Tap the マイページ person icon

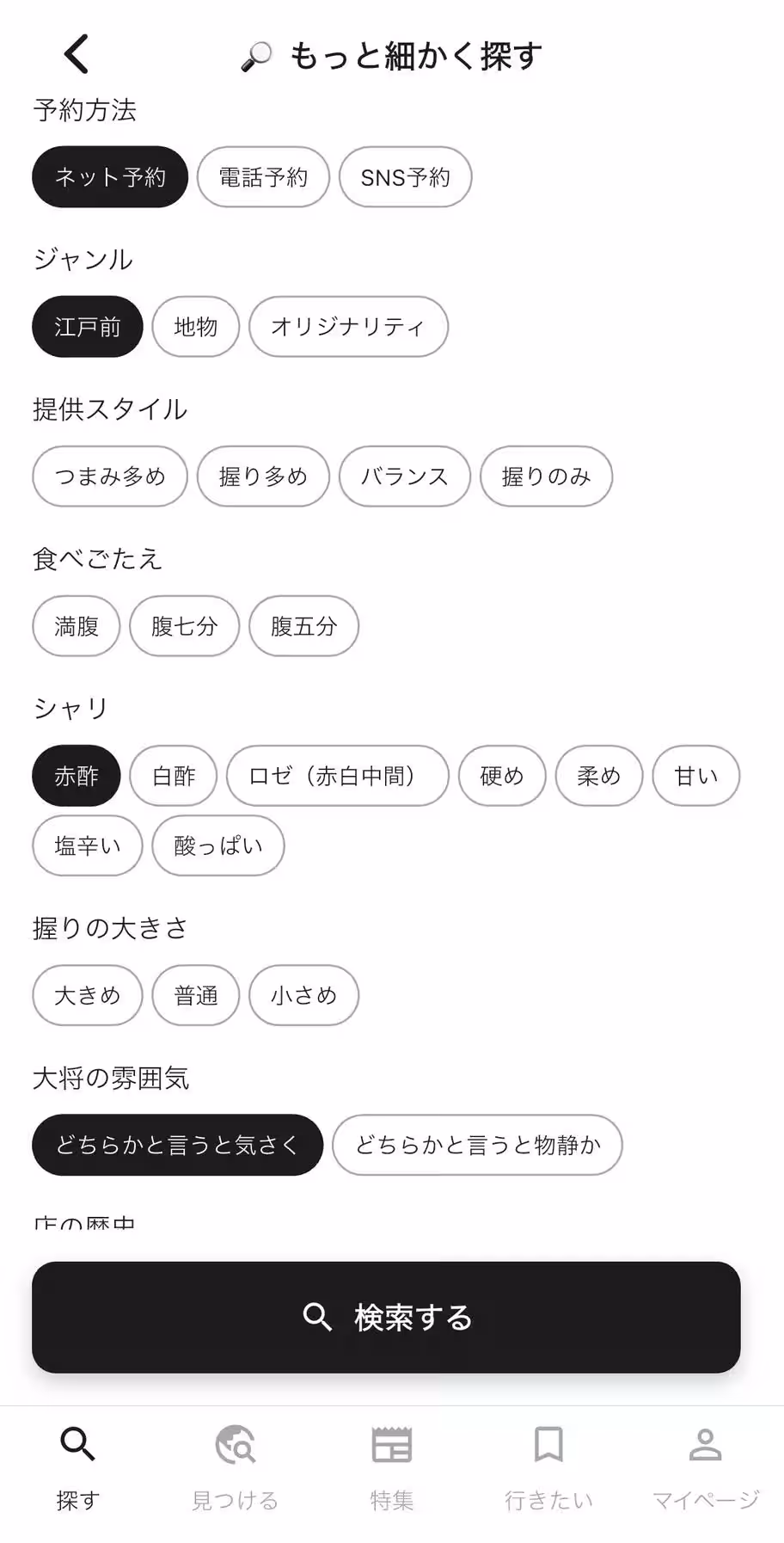tap(705, 1445)
